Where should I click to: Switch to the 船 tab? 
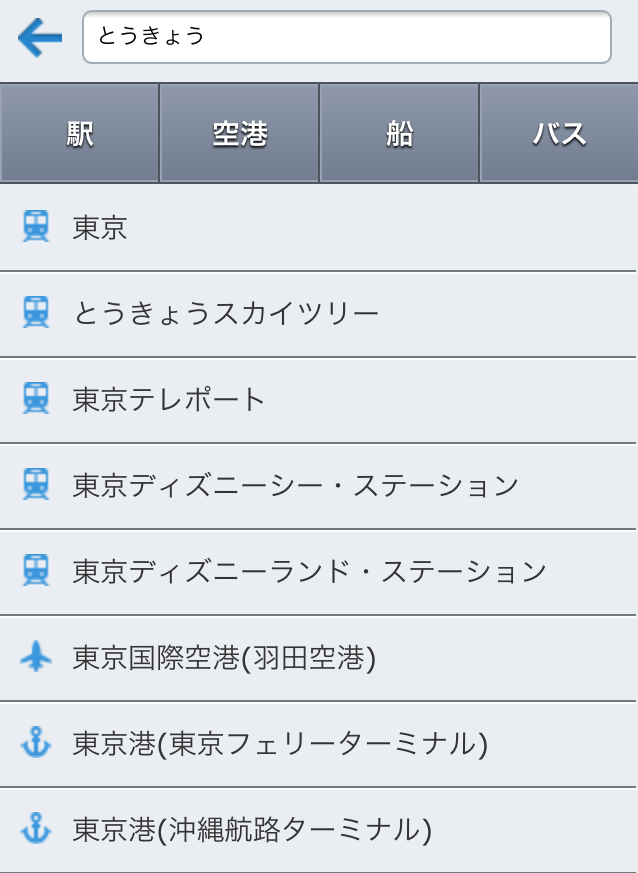[x=399, y=133]
